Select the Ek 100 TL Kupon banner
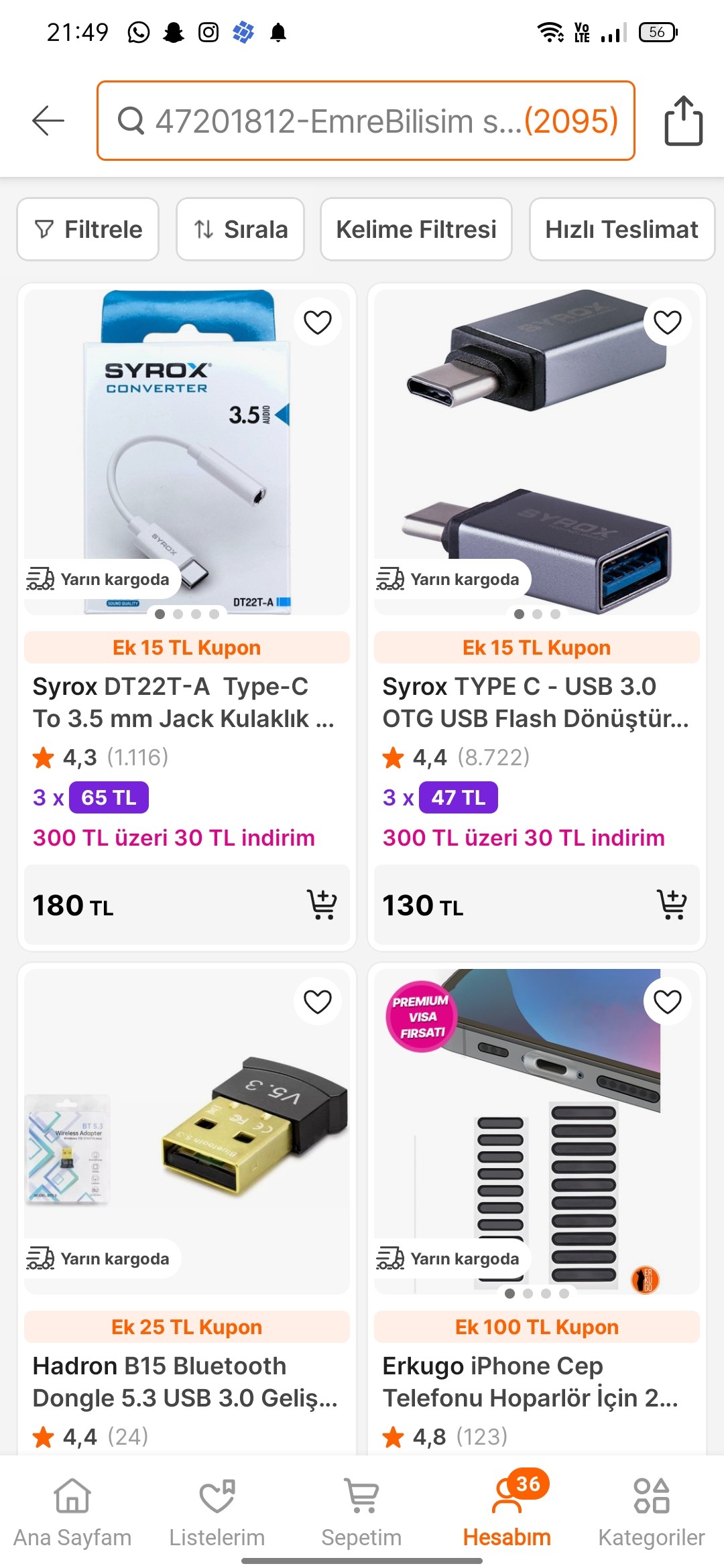Viewport: 724px width, 1568px height. tap(534, 1327)
